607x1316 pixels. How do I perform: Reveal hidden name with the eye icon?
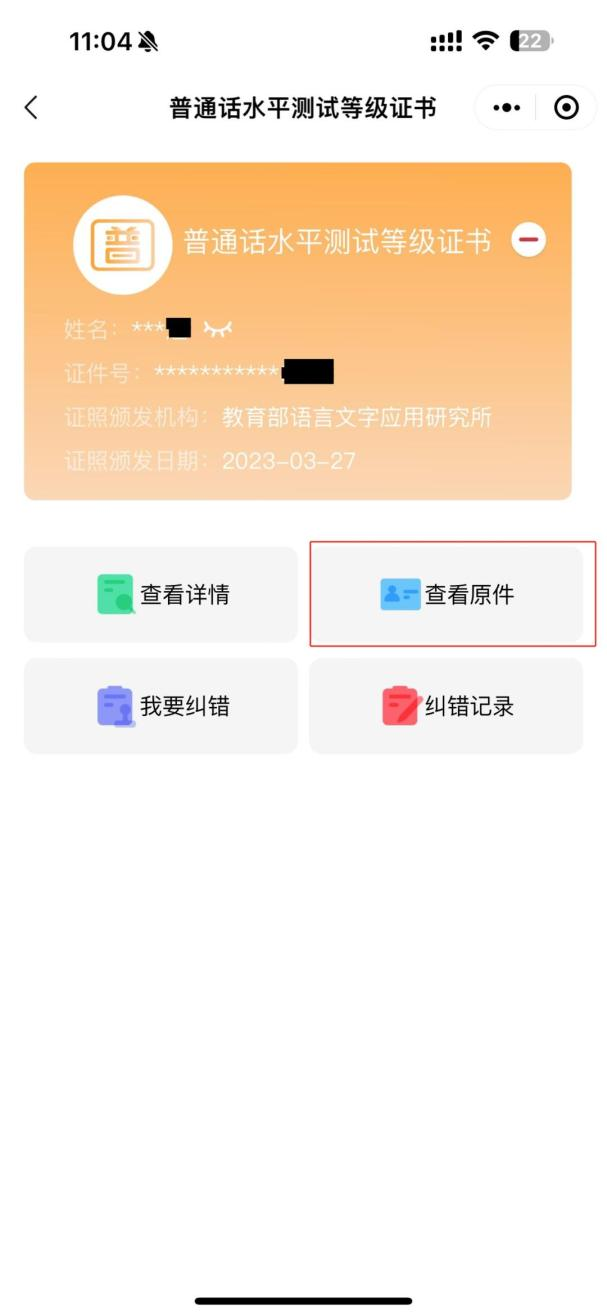click(x=217, y=328)
